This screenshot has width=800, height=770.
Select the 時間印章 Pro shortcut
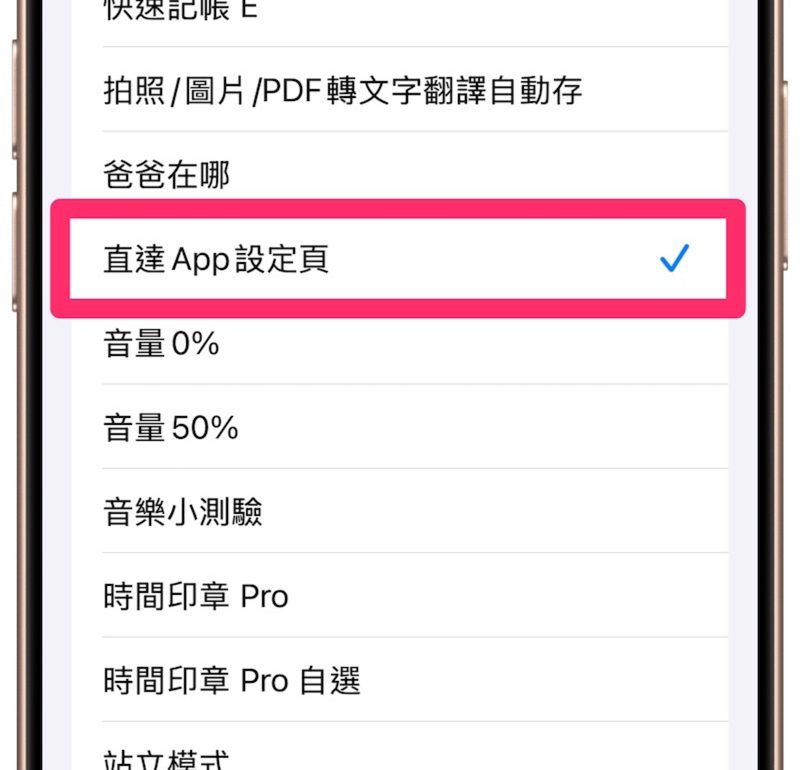[x=196, y=597]
